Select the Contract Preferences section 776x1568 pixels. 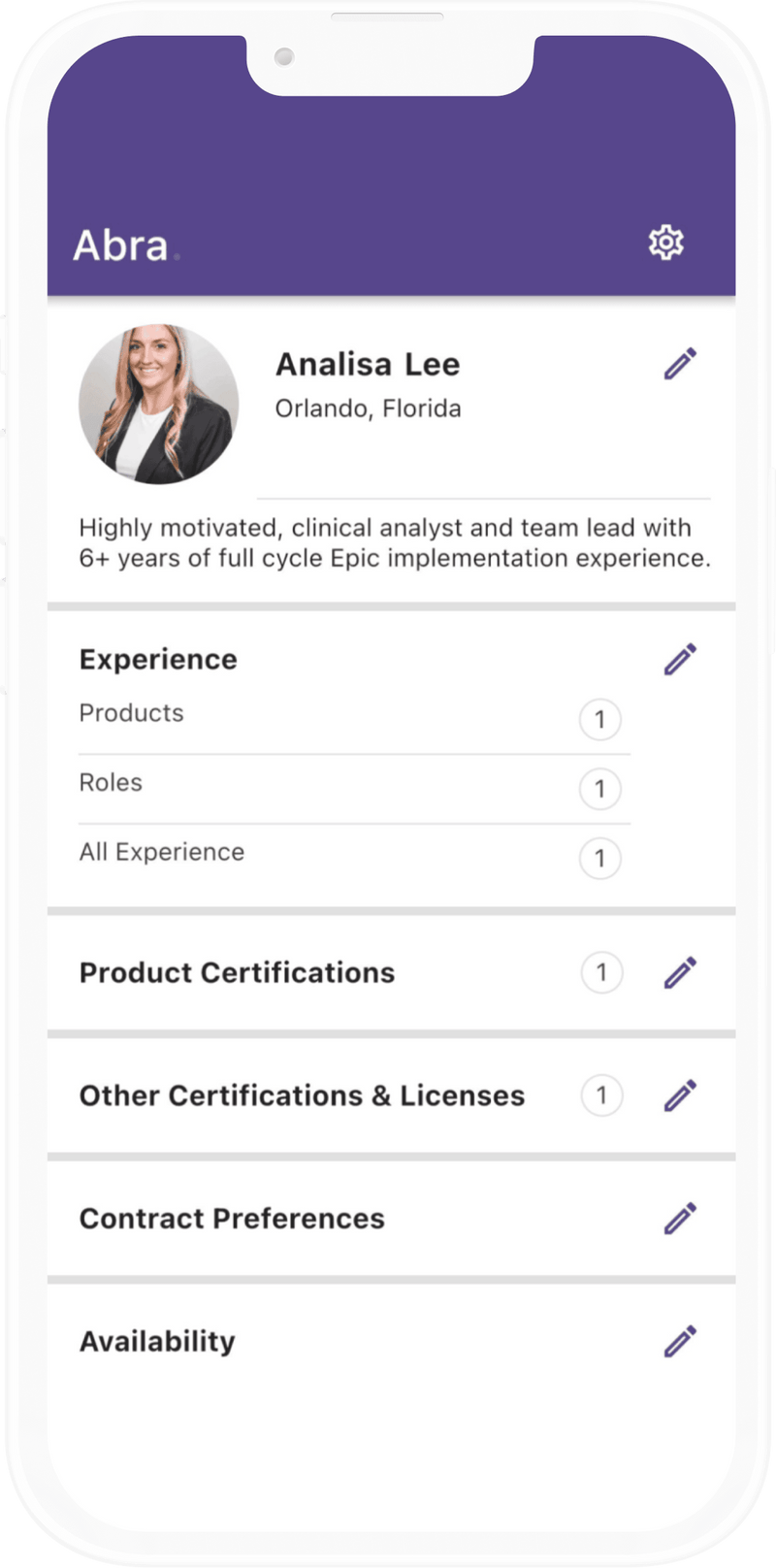[x=232, y=1219]
